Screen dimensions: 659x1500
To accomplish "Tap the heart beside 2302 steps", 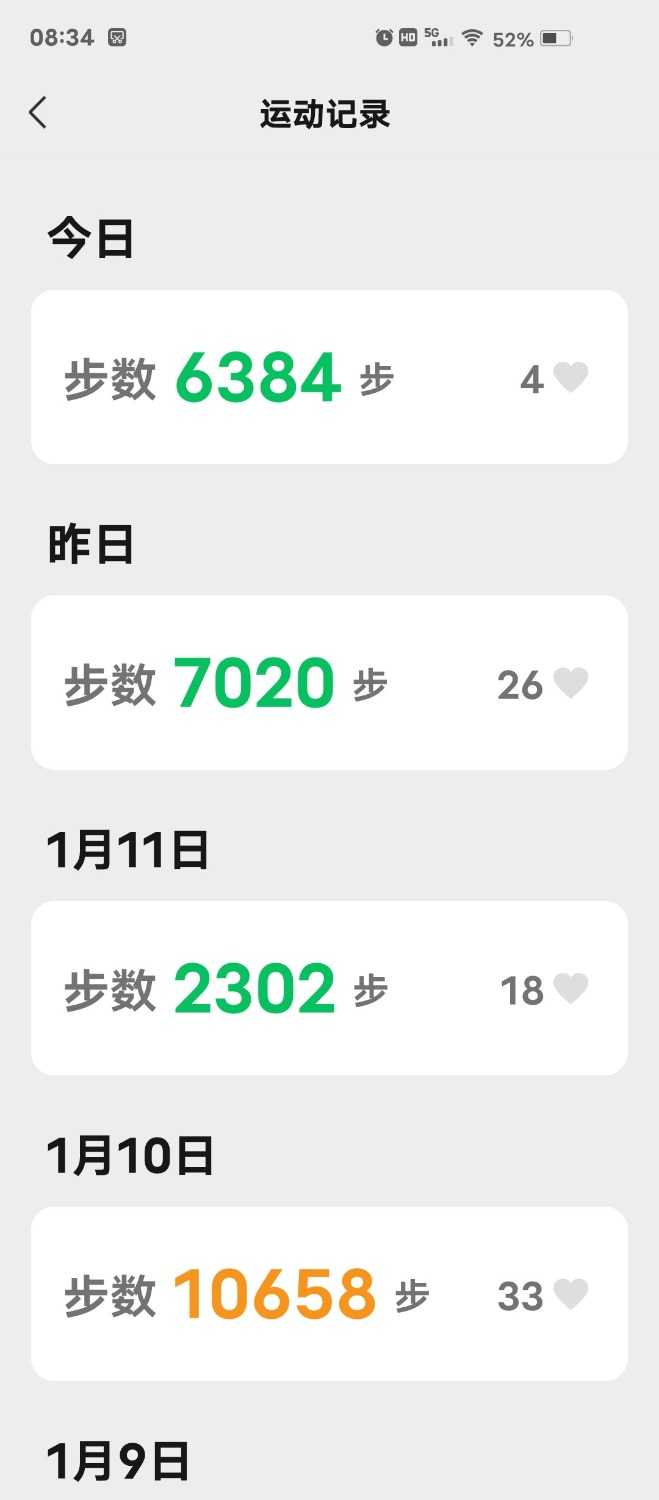I will (x=570, y=989).
